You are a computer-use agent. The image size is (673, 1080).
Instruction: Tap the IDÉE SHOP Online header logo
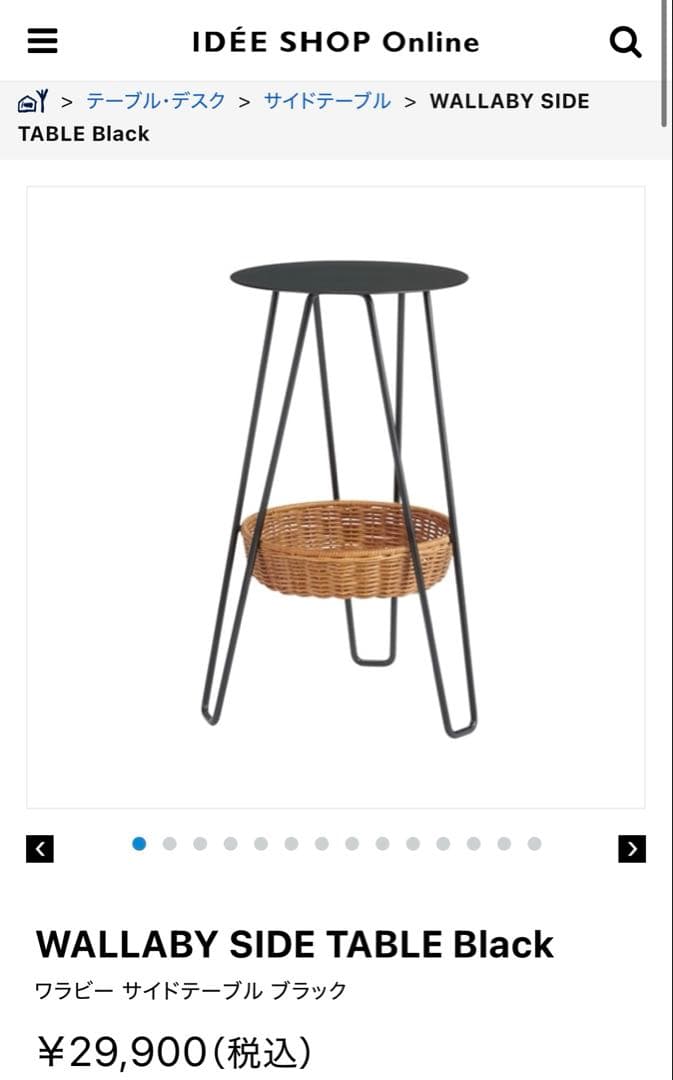coord(336,42)
